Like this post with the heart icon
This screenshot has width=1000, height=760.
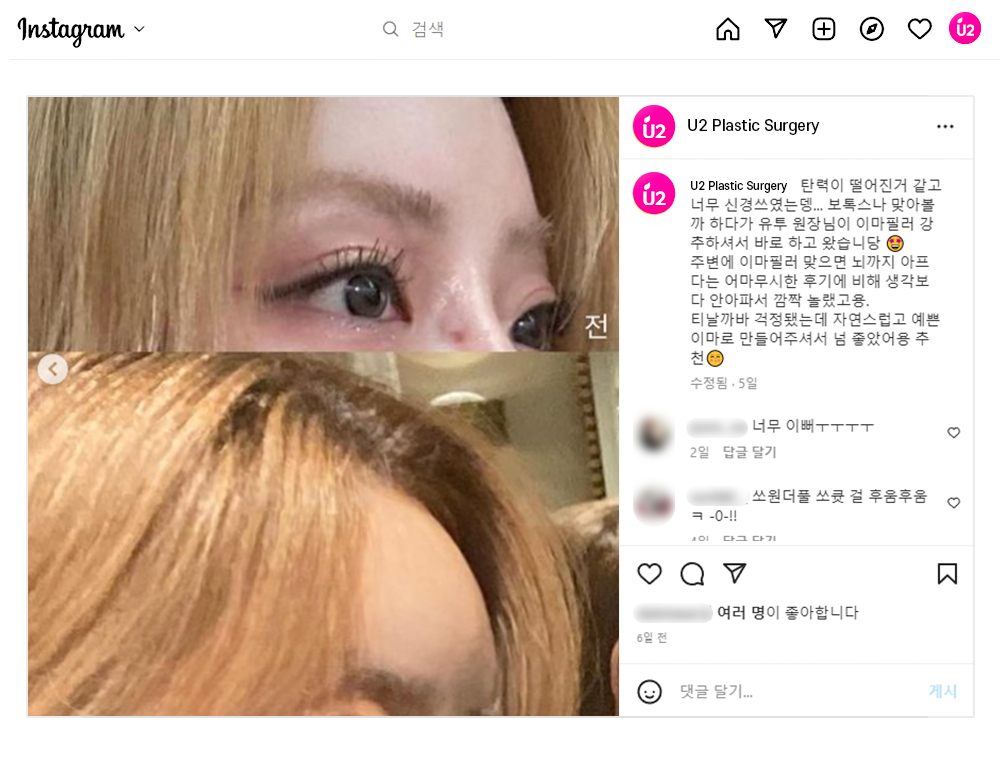(x=650, y=574)
